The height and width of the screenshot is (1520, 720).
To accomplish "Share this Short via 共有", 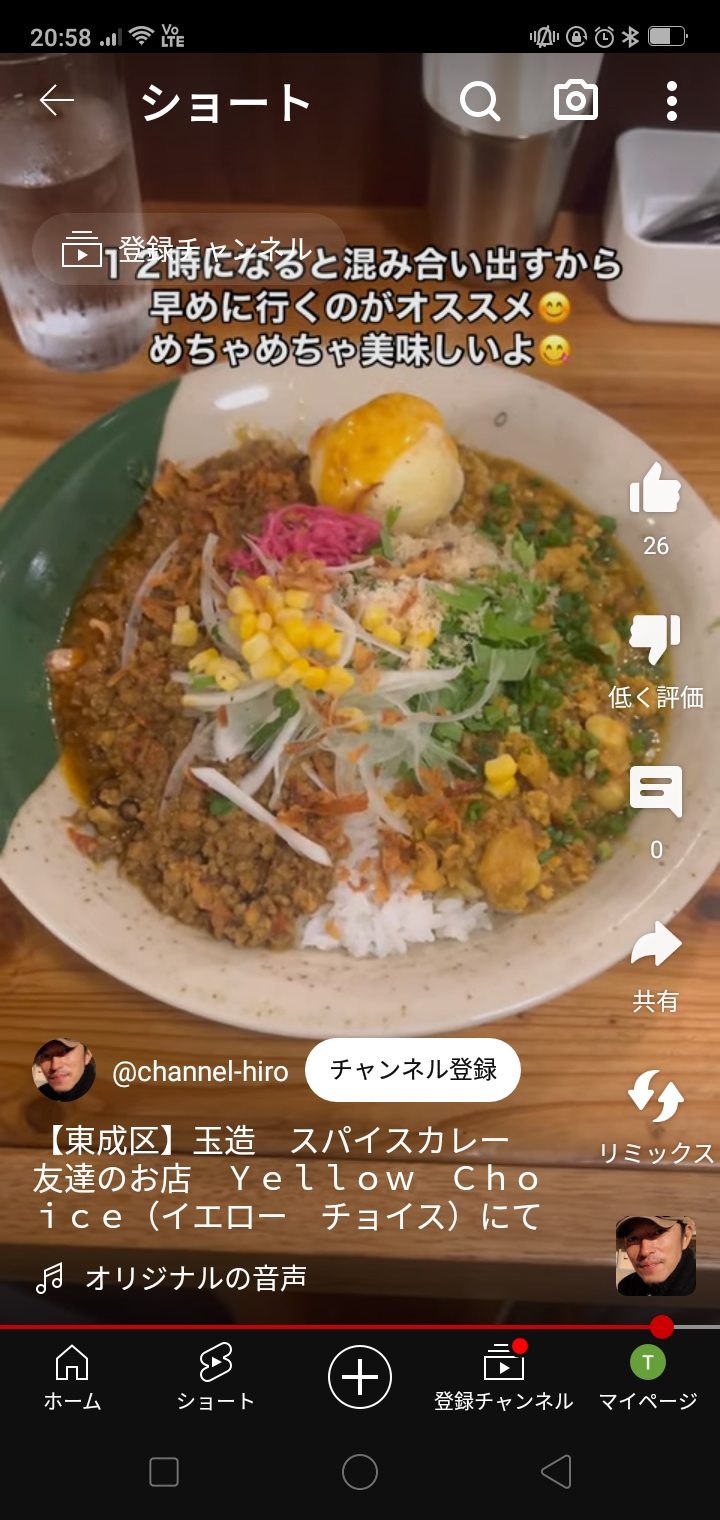I will point(655,947).
